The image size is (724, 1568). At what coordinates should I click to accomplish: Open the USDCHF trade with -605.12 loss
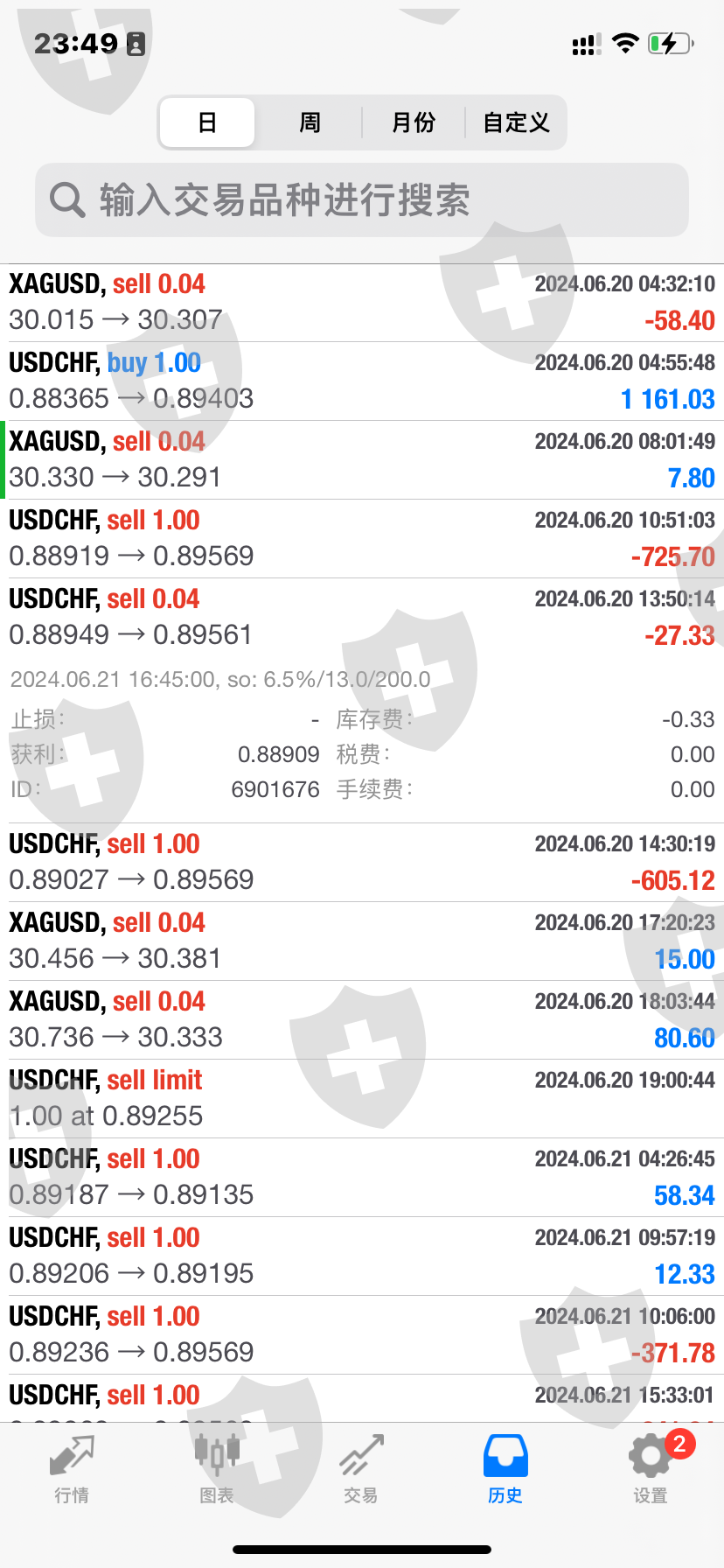click(362, 862)
